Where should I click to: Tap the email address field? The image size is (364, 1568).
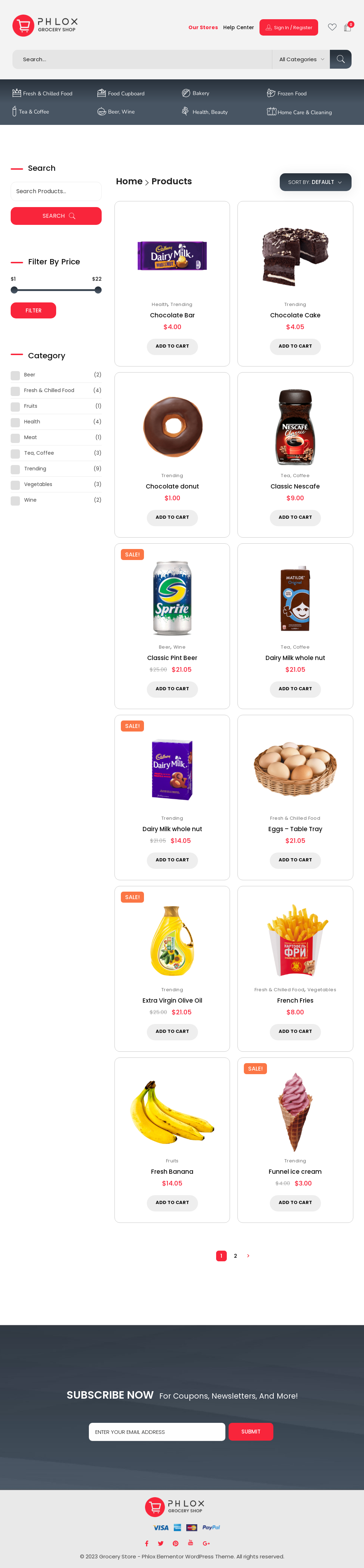(157, 1432)
